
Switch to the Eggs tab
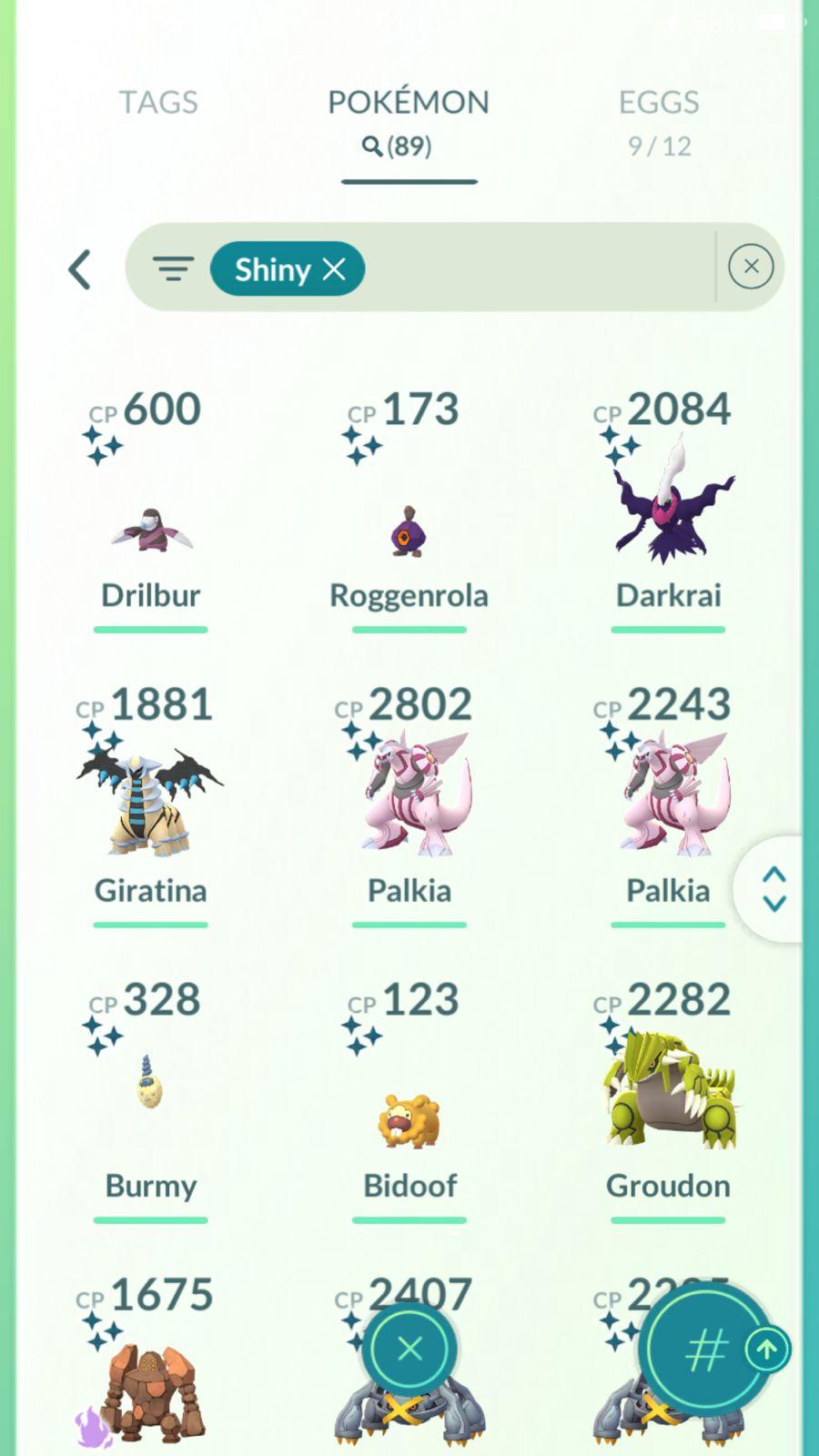659,120
